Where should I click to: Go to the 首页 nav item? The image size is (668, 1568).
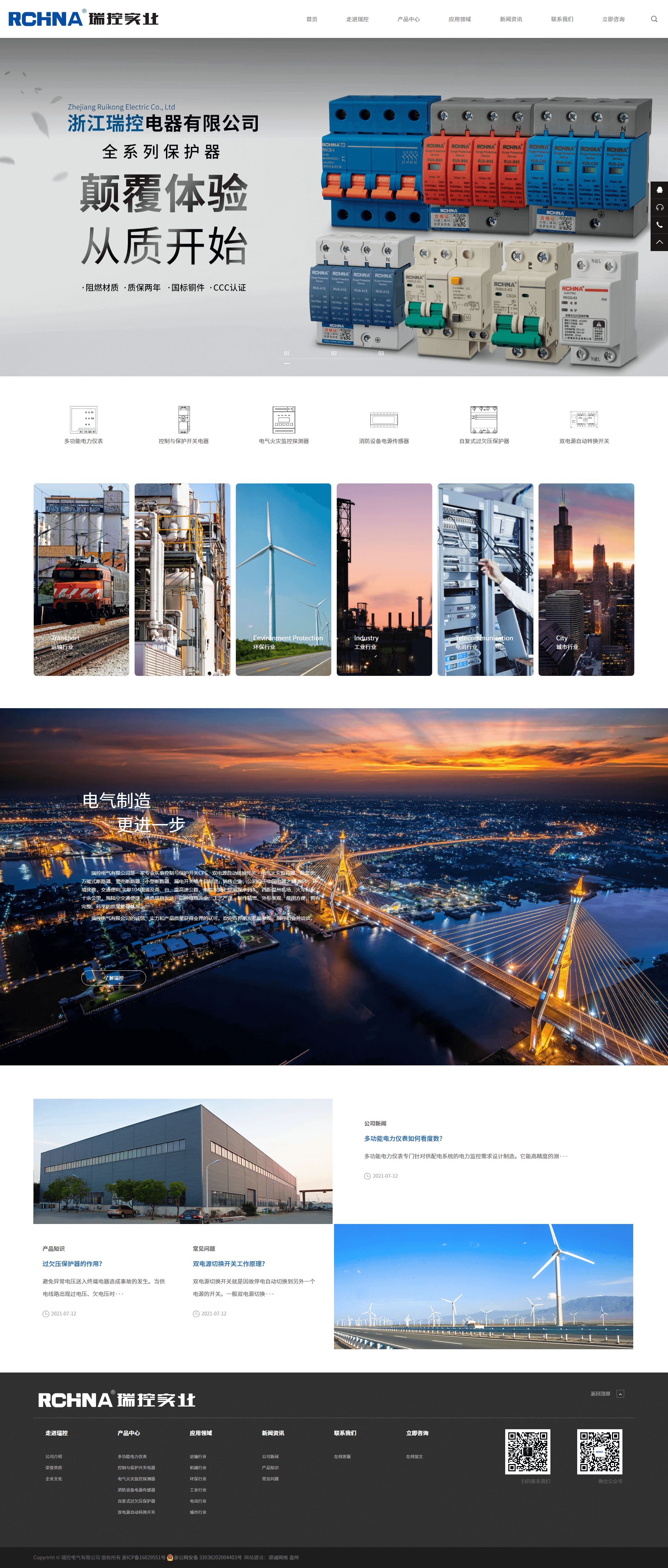312,19
